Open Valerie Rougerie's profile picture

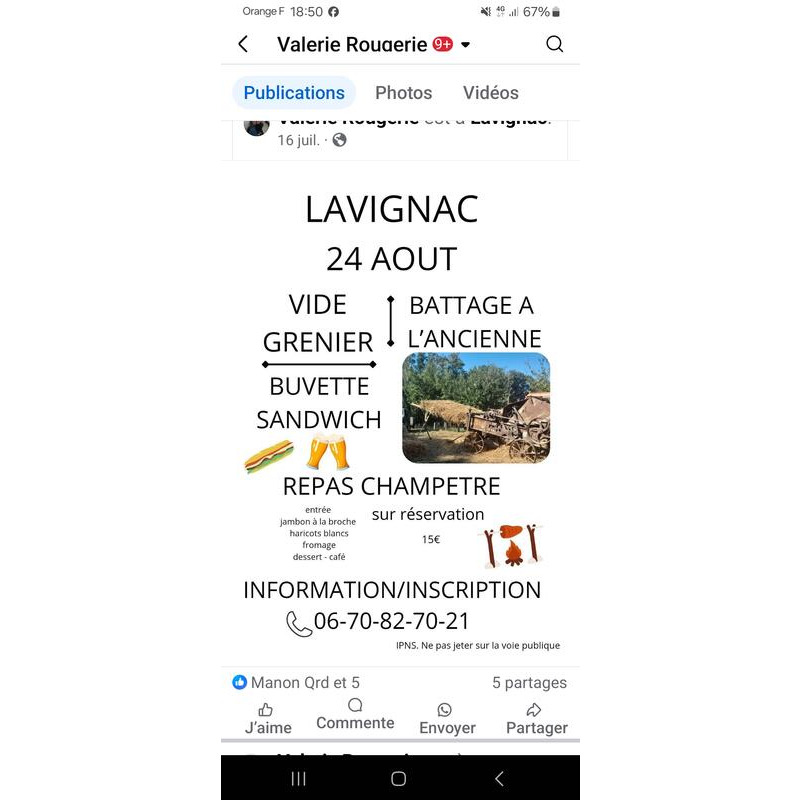(257, 126)
